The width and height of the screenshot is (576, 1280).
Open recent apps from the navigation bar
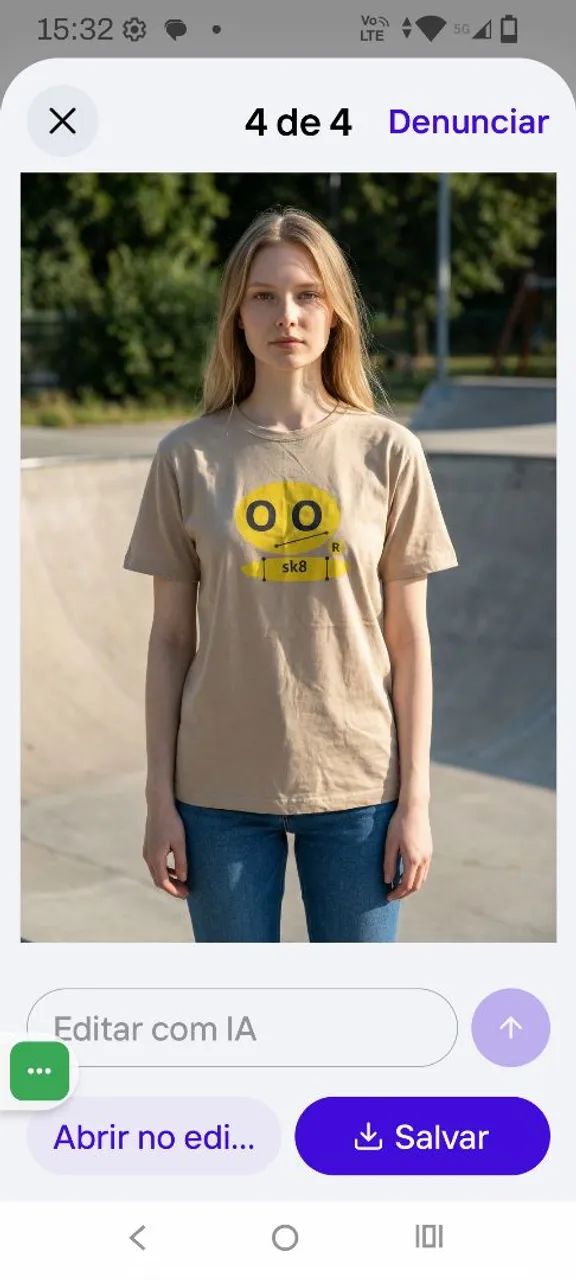(429, 1237)
